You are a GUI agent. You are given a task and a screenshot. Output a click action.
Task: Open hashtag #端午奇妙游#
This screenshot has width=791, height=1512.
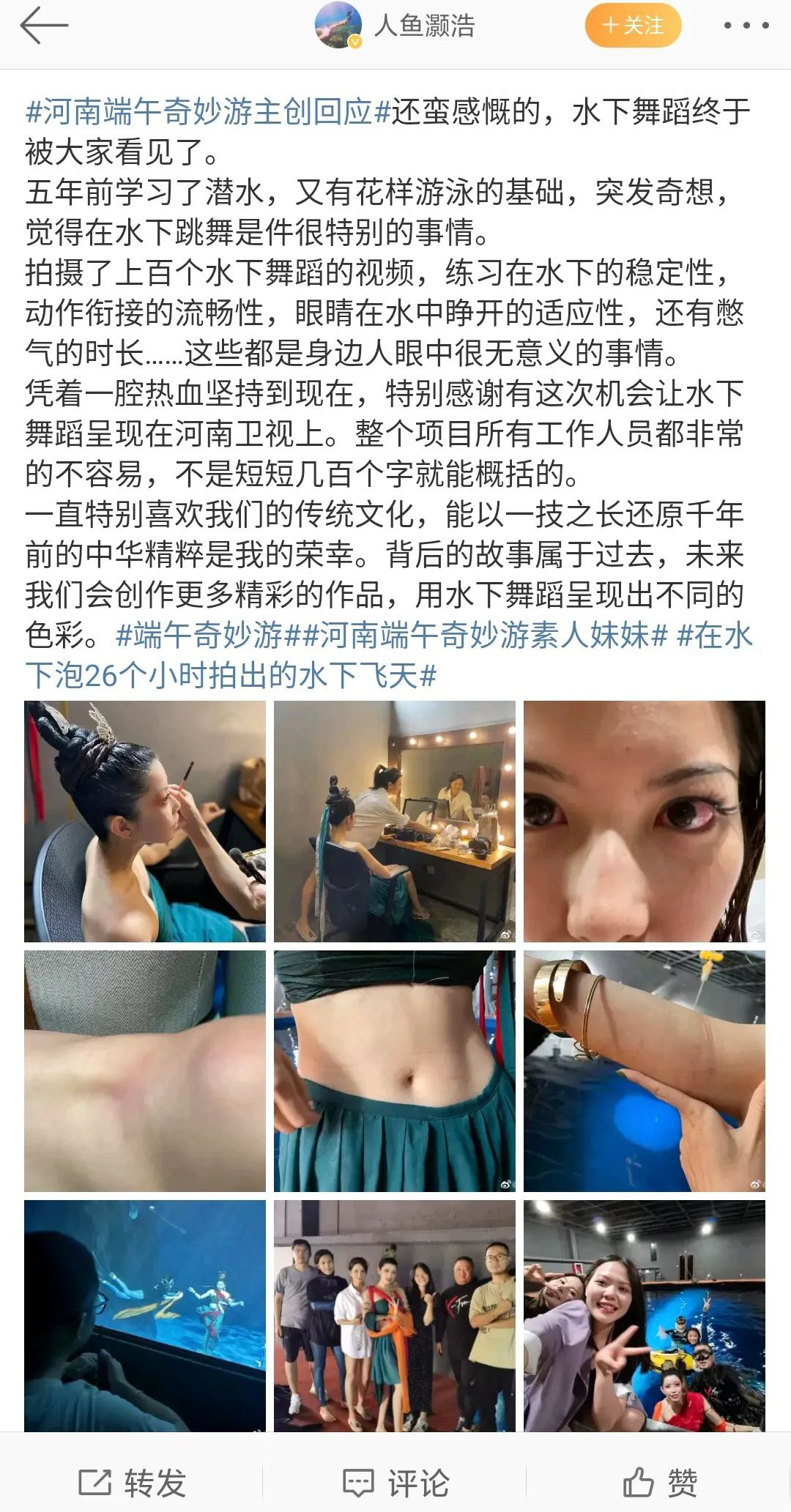[199, 636]
